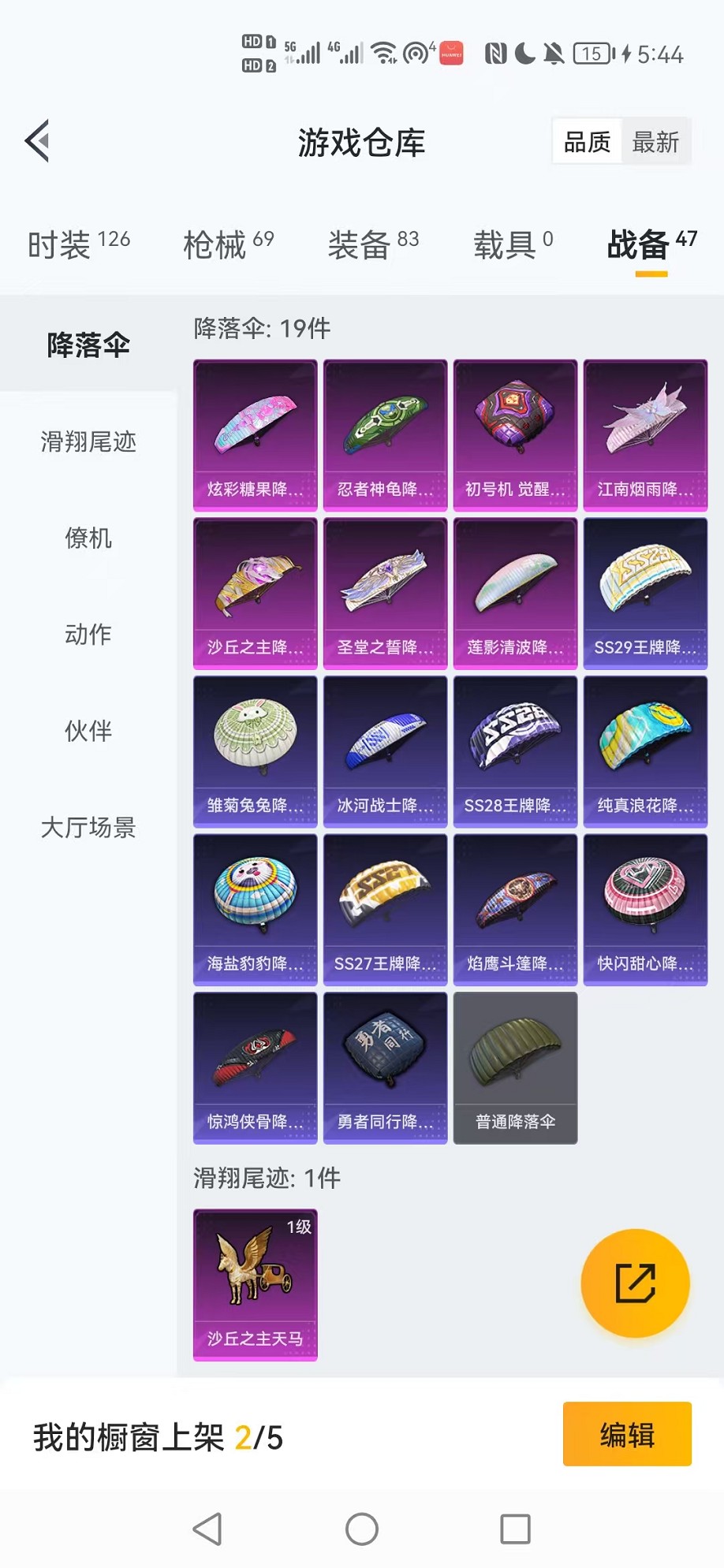Open the 沙丘之主天马 trail item

(x=255, y=1284)
